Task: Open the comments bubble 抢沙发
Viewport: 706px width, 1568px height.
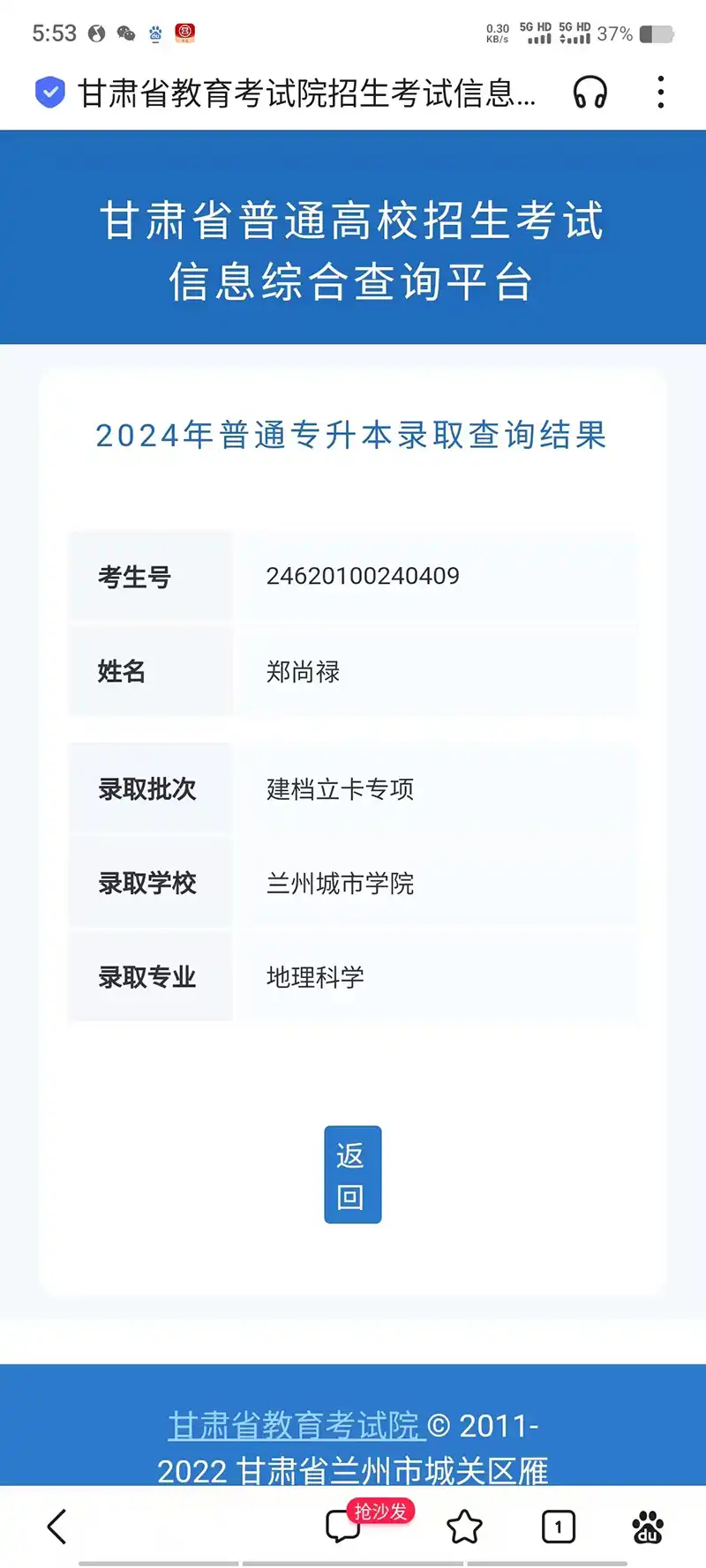Action: [344, 1526]
